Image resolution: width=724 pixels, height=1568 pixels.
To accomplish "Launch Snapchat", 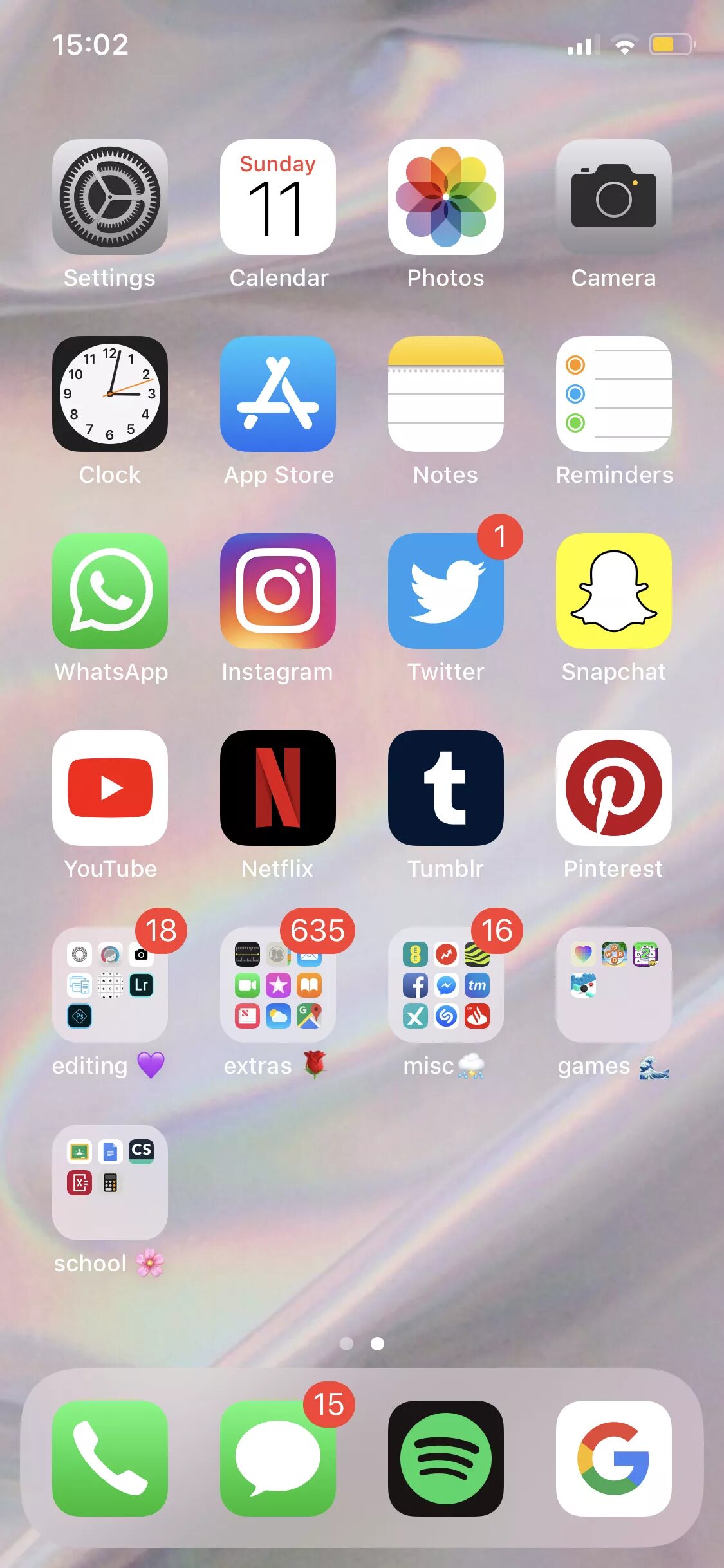I will click(x=614, y=591).
